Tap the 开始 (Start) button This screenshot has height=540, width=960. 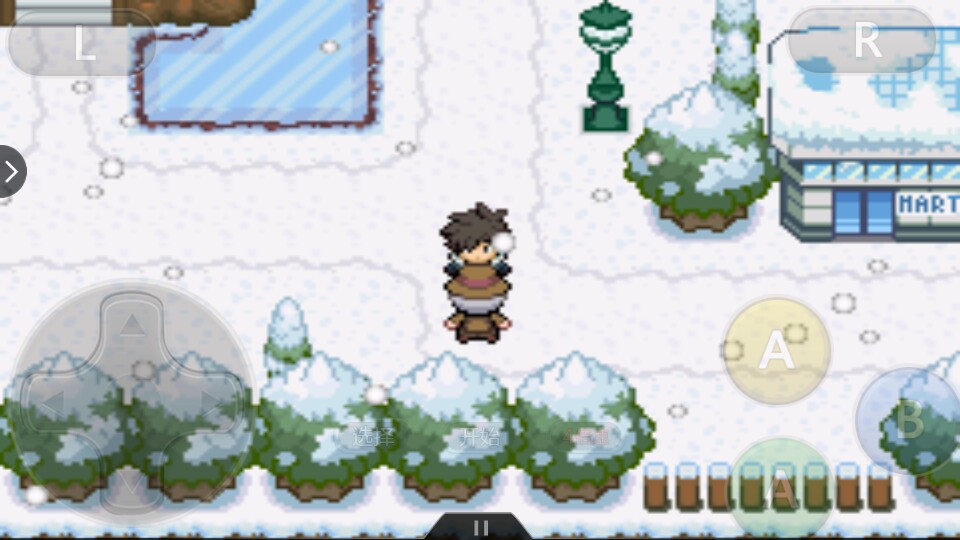click(478, 436)
